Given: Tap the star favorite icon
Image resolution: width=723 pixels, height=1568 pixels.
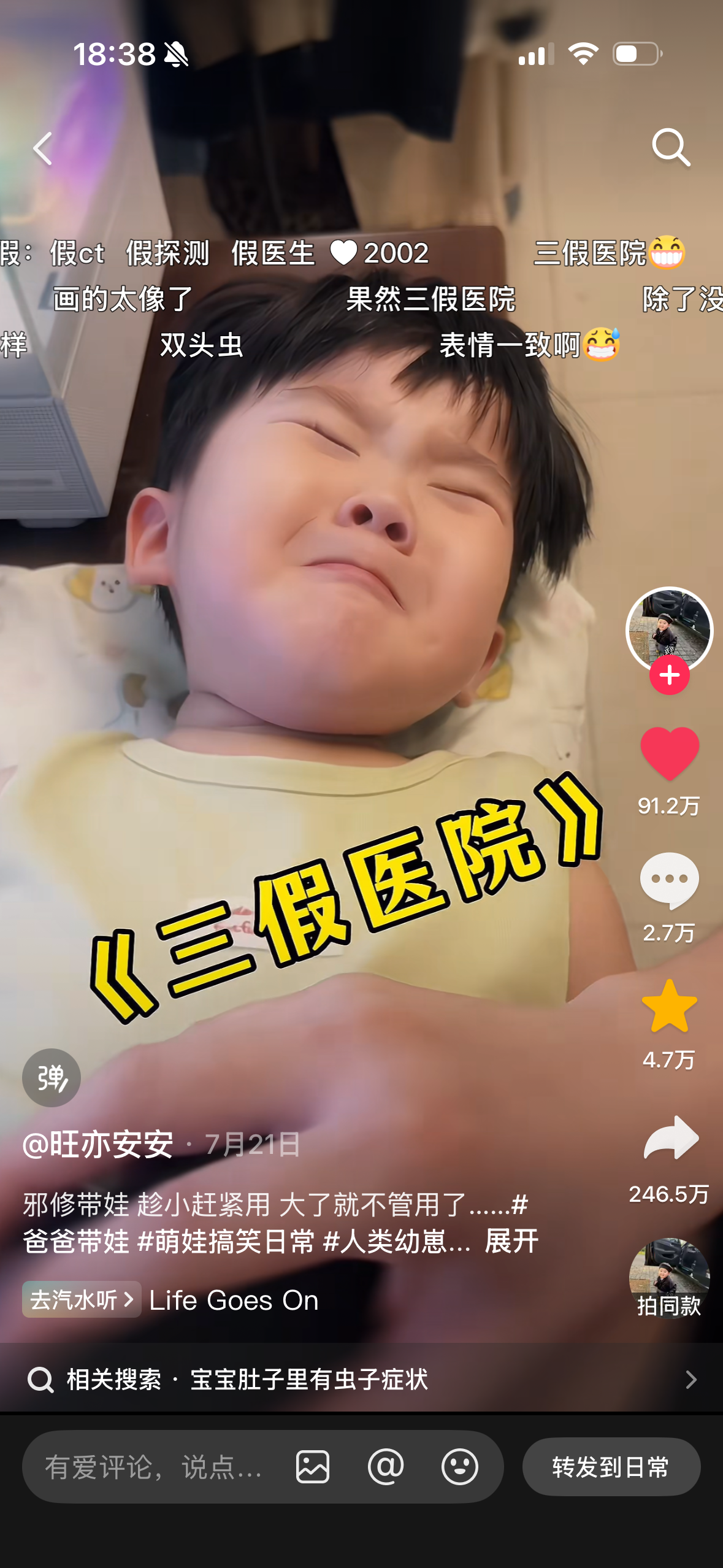Looking at the screenshot, I should click(669, 1006).
